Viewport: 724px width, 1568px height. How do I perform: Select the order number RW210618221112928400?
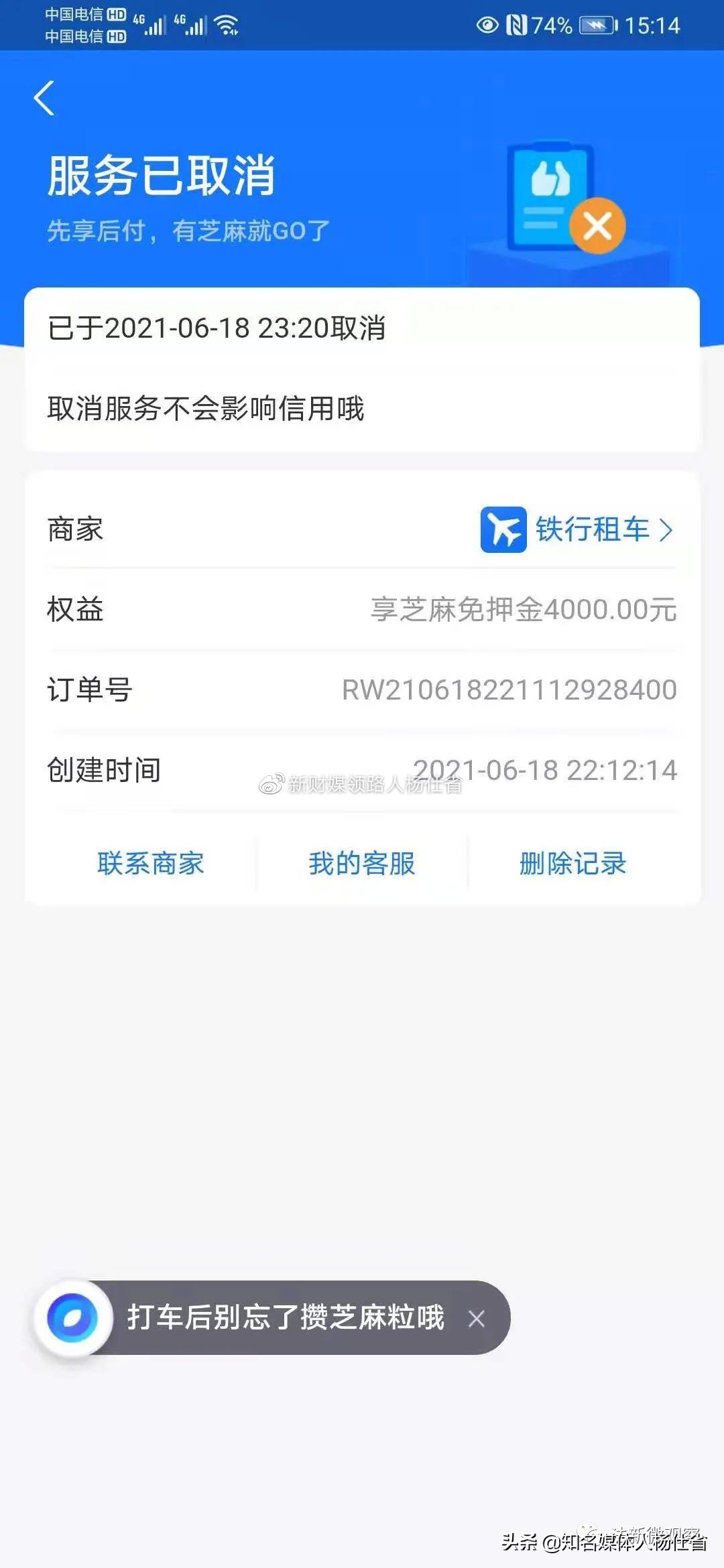(x=509, y=690)
